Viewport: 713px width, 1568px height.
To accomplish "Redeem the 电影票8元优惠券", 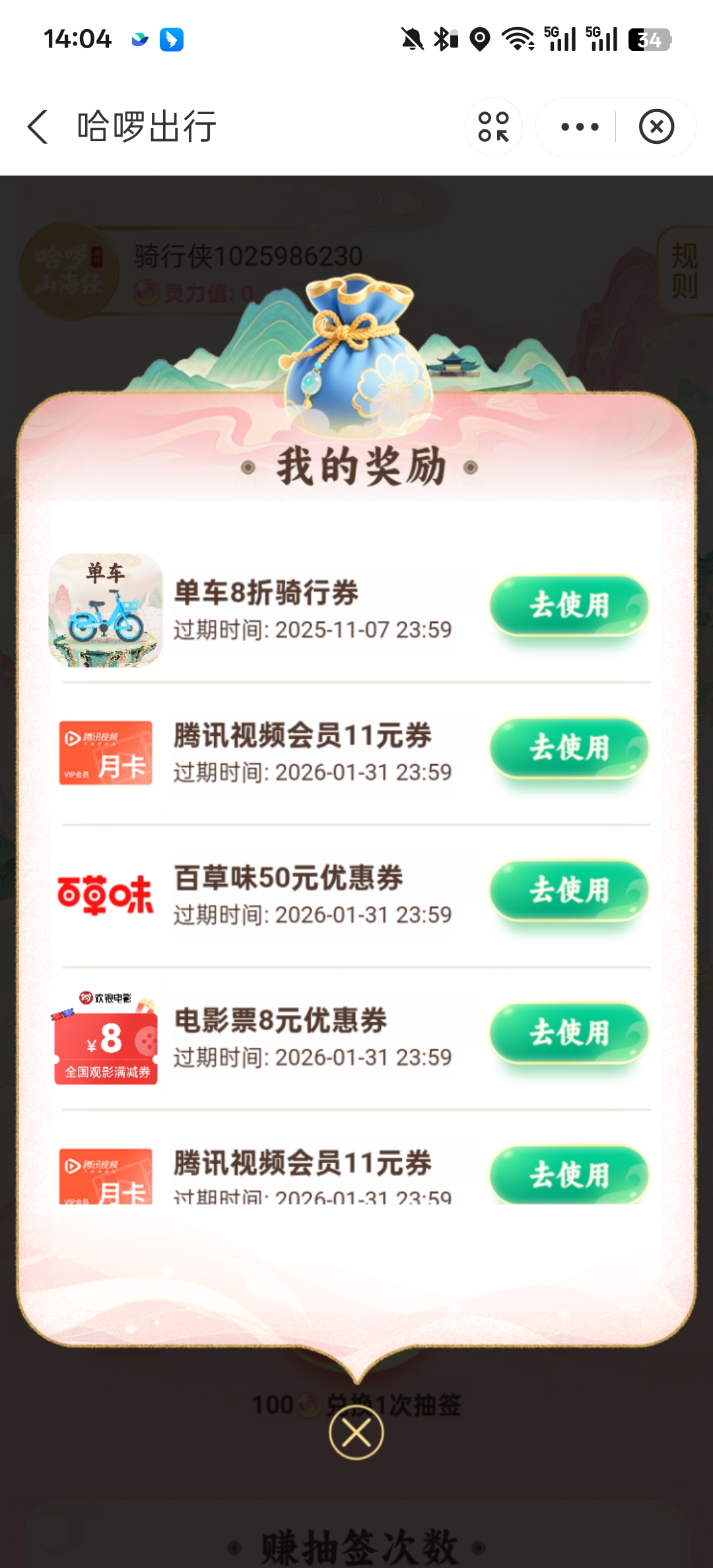I will pyautogui.click(x=568, y=1033).
